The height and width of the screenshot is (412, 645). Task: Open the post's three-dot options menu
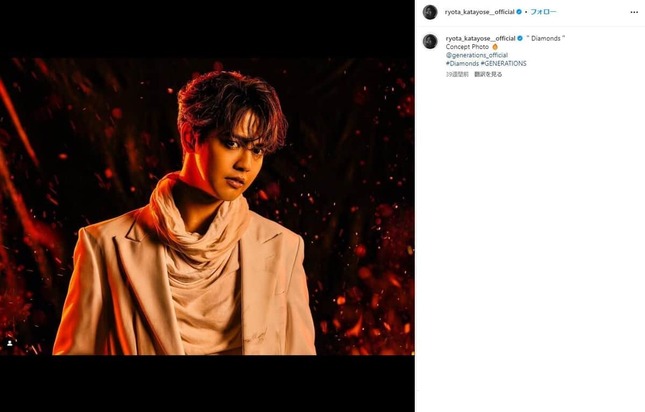pyautogui.click(x=633, y=12)
